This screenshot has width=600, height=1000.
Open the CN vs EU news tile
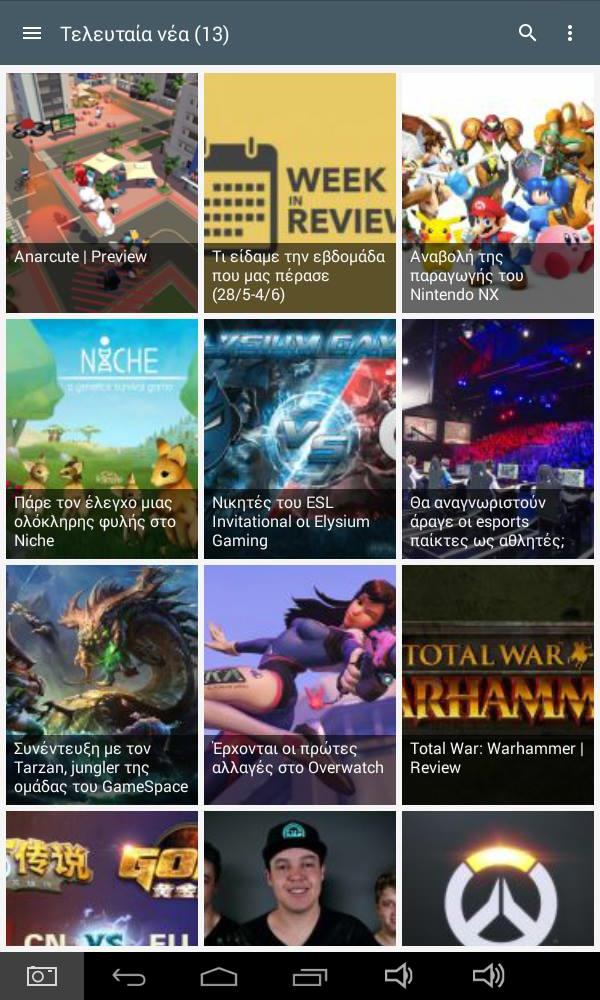click(x=102, y=878)
